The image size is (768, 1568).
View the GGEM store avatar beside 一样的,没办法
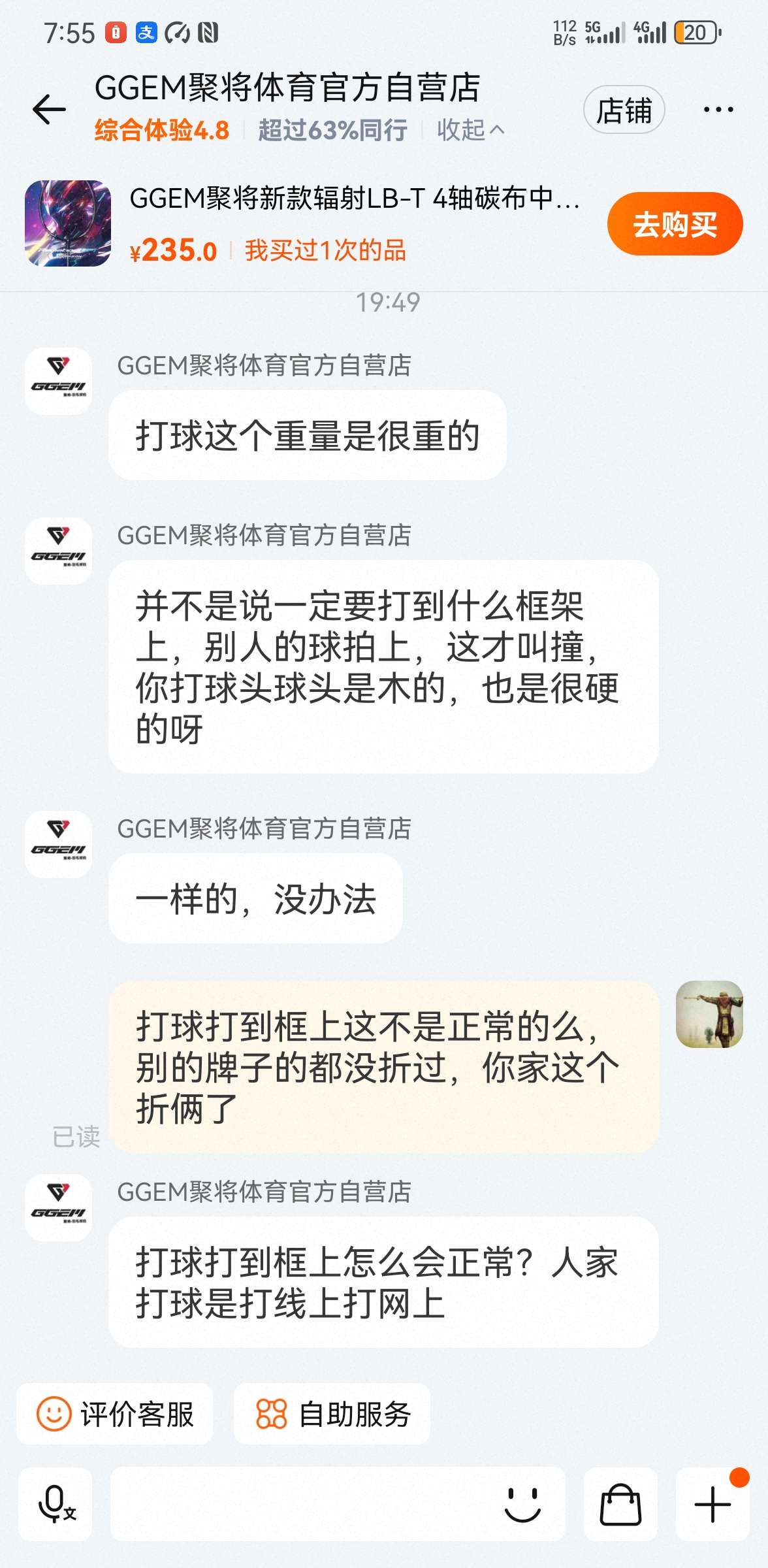point(58,843)
